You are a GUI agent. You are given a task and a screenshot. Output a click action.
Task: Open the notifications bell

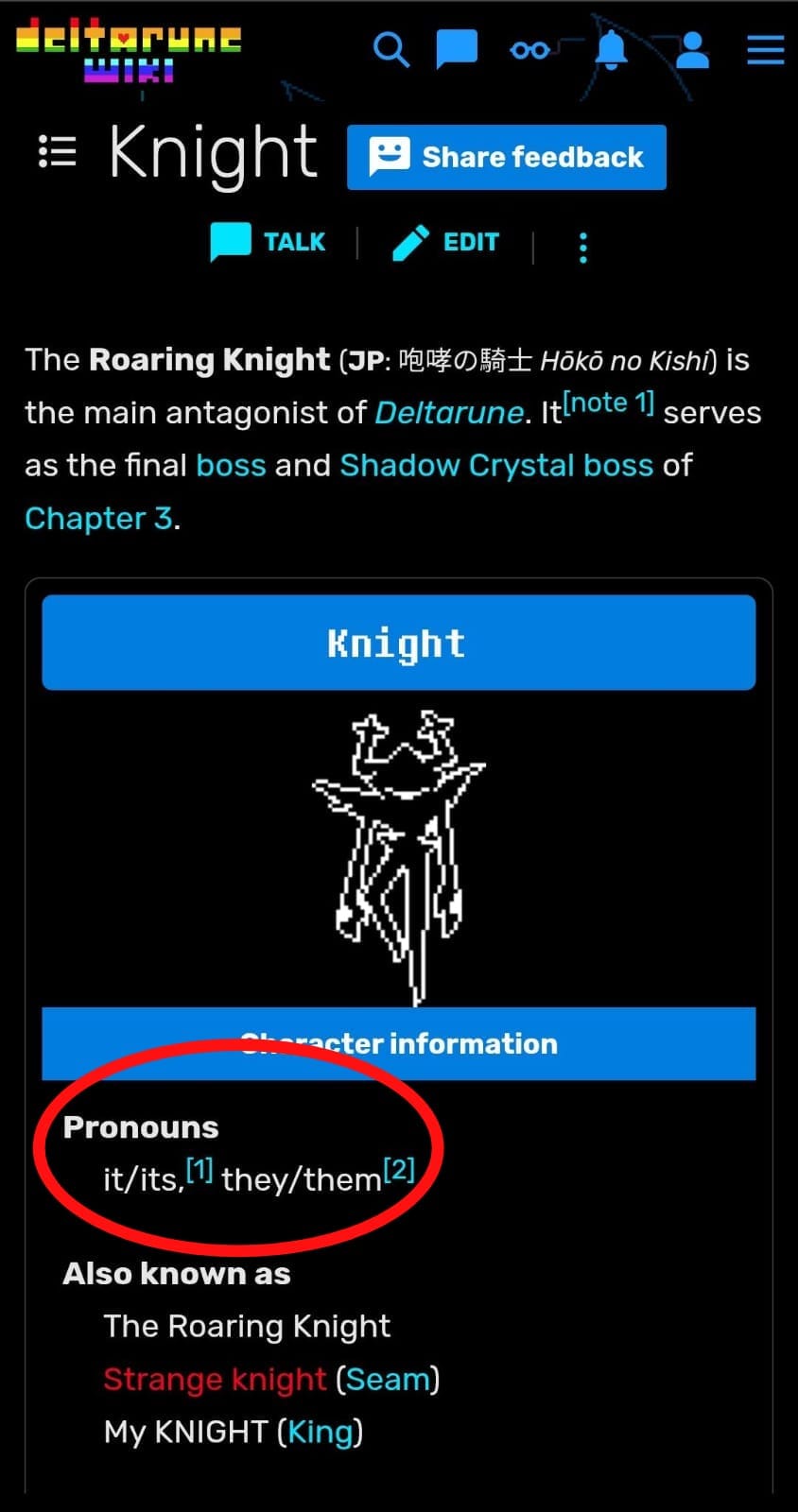point(611,49)
